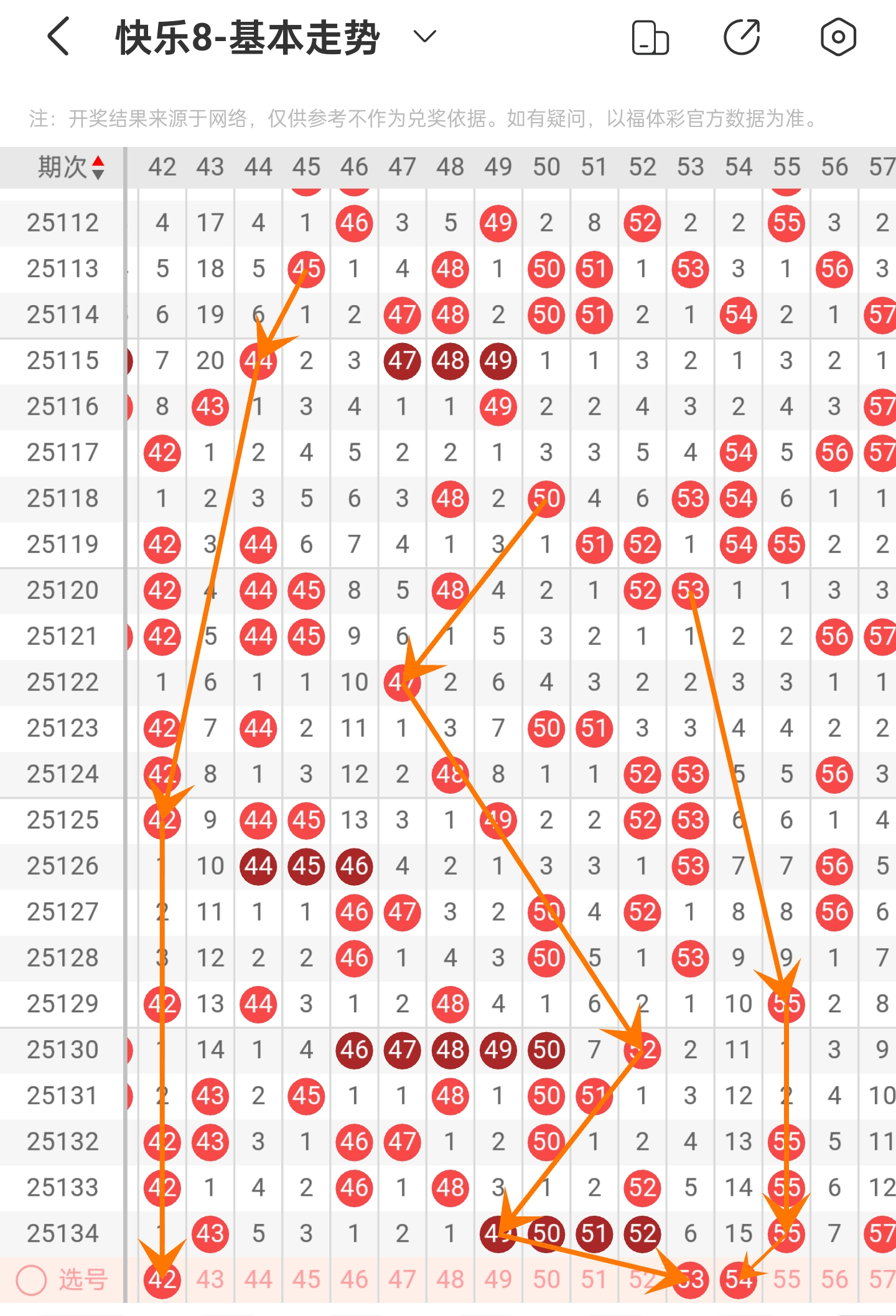Choose number 55 in the 选号 row
The height and width of the screenshot is (1316, 896).
tap(786, 1279)
